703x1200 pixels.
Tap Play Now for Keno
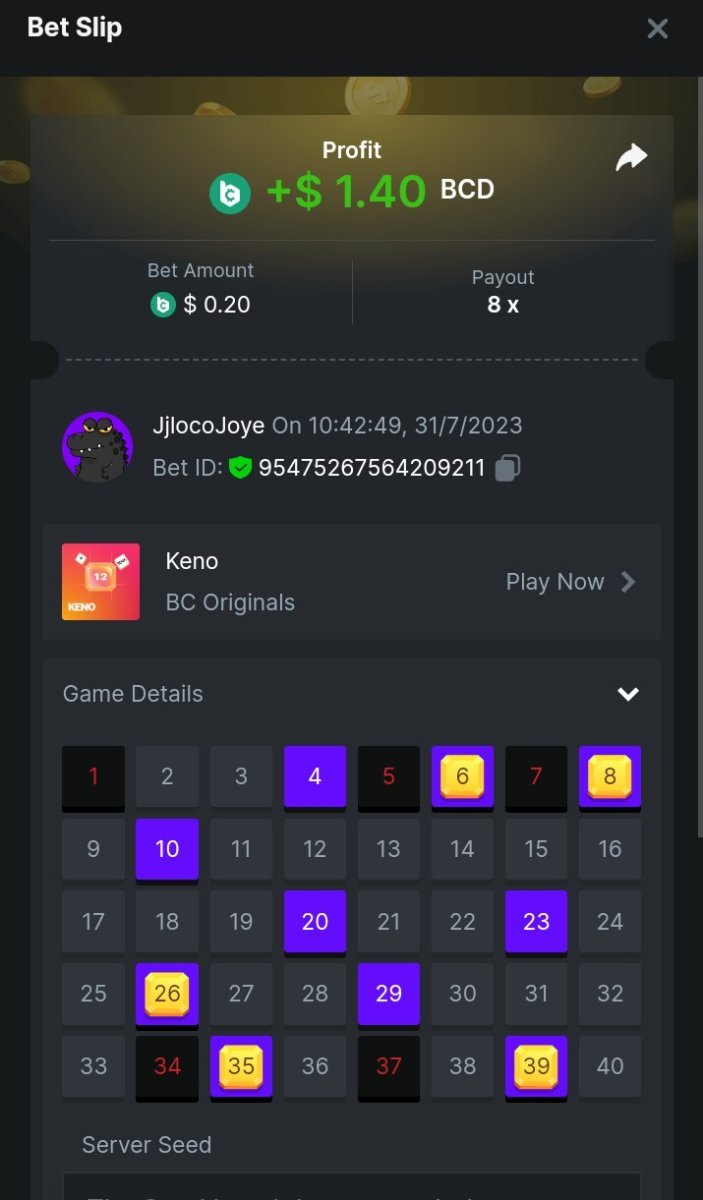click(x=570, y=582)
